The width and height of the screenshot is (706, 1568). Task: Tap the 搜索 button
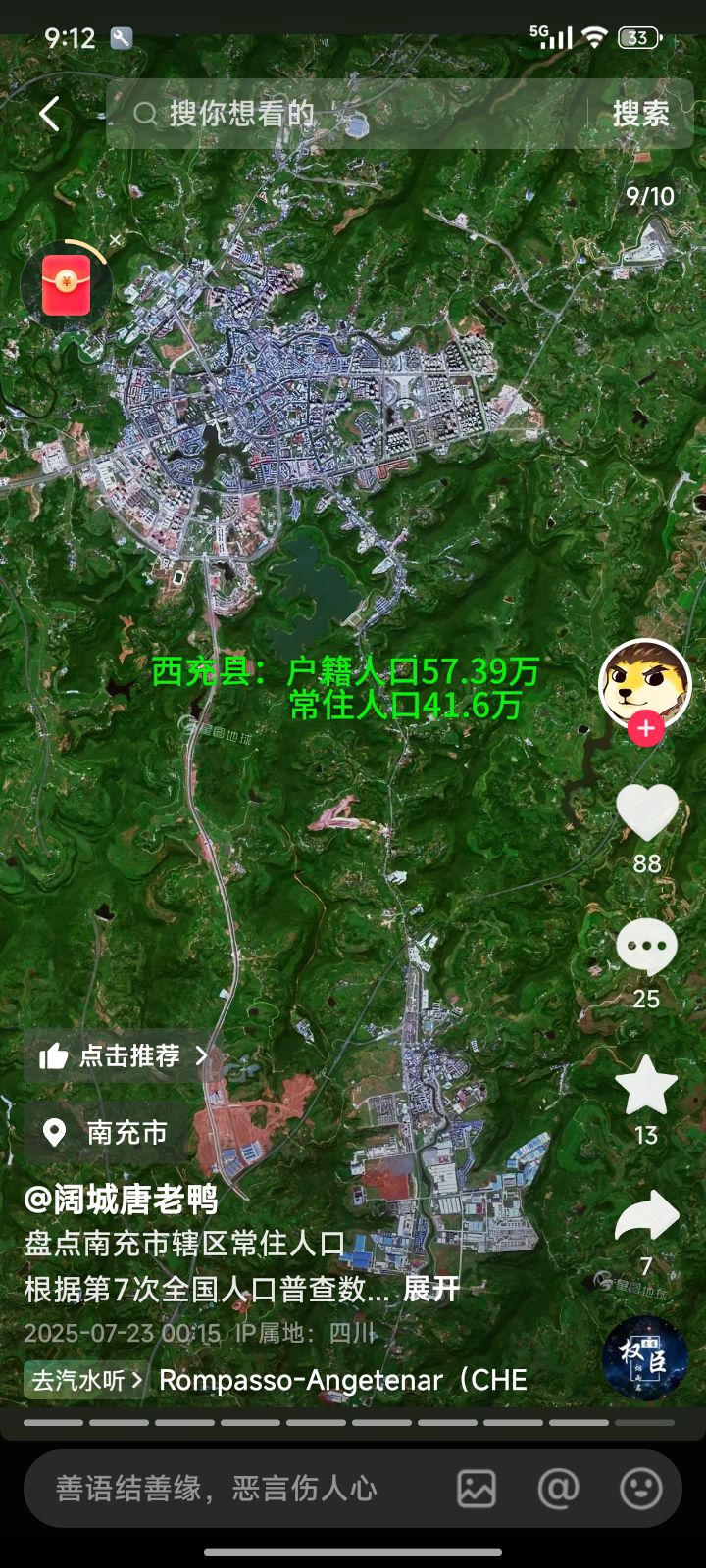coord(640,114)
